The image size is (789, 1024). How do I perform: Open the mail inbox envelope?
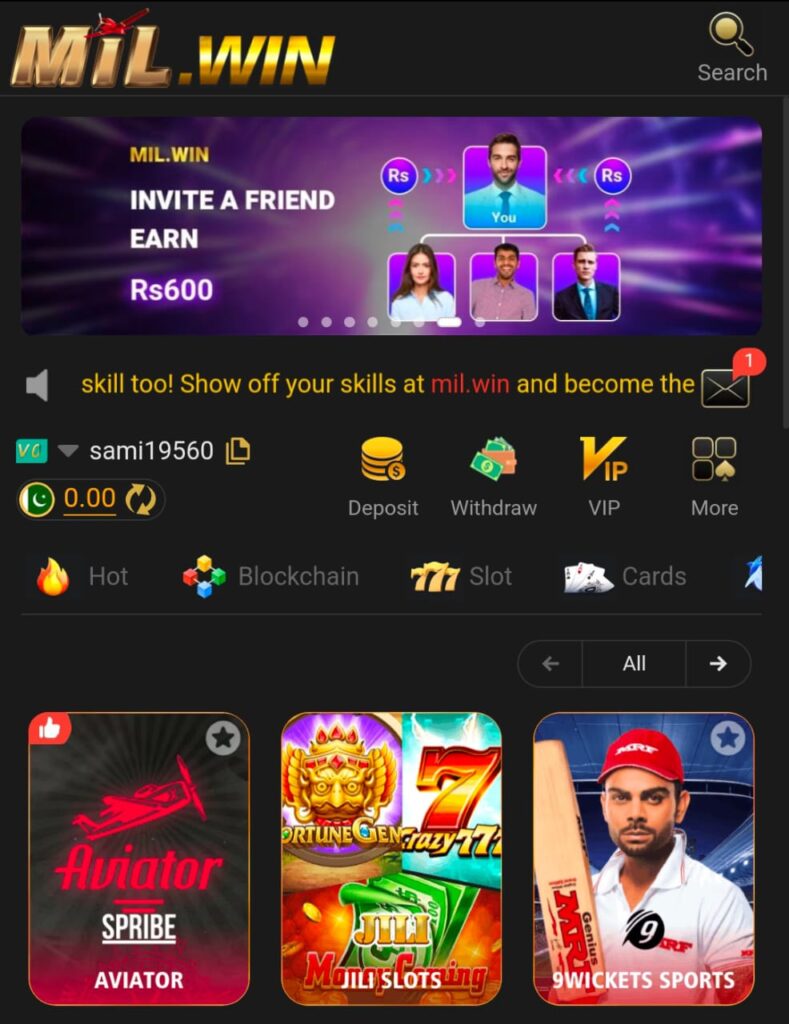(725, 388)
